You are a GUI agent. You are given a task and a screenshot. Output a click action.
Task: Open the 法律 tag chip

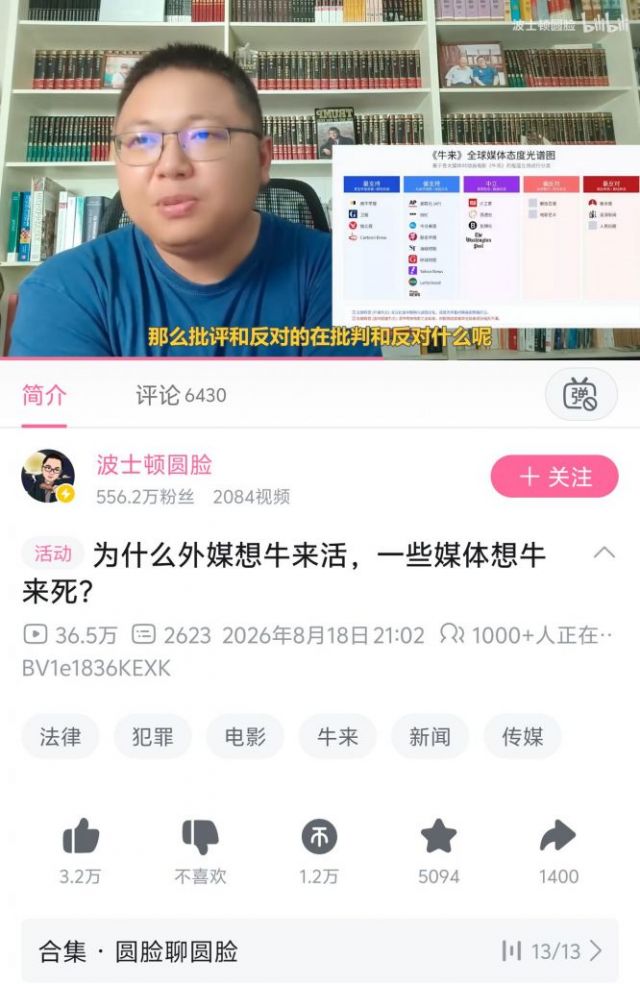[x=60, y=737]
